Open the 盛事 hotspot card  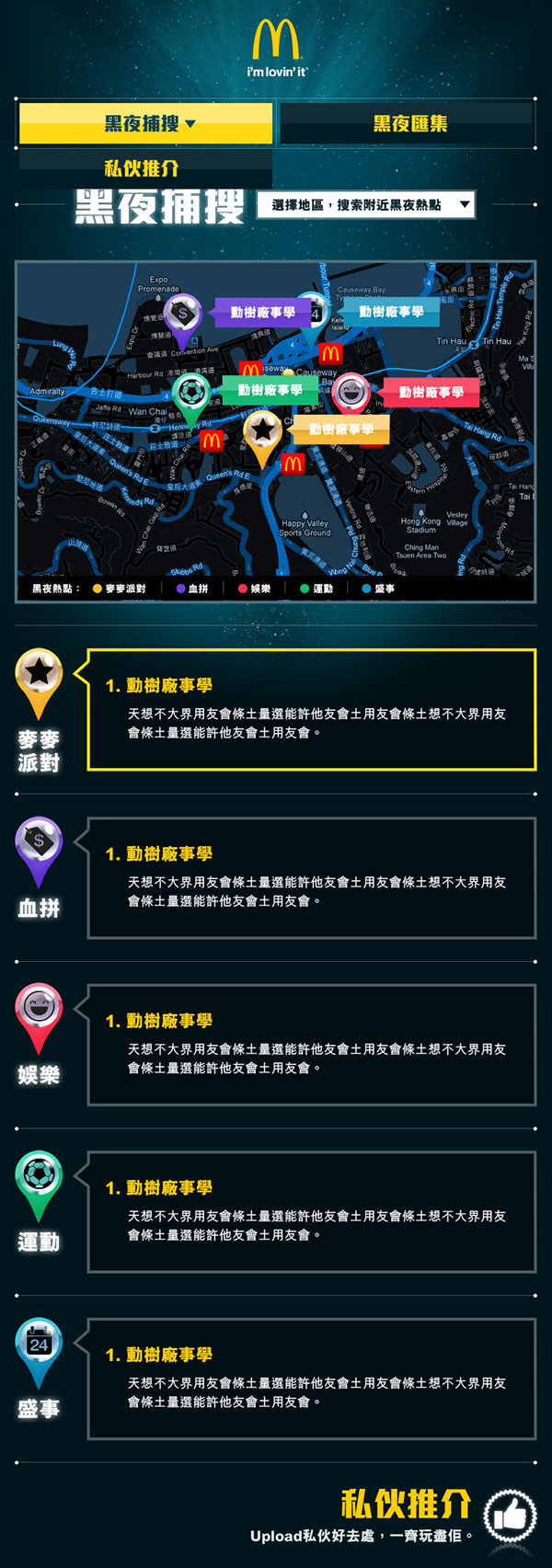point(311,1379)
